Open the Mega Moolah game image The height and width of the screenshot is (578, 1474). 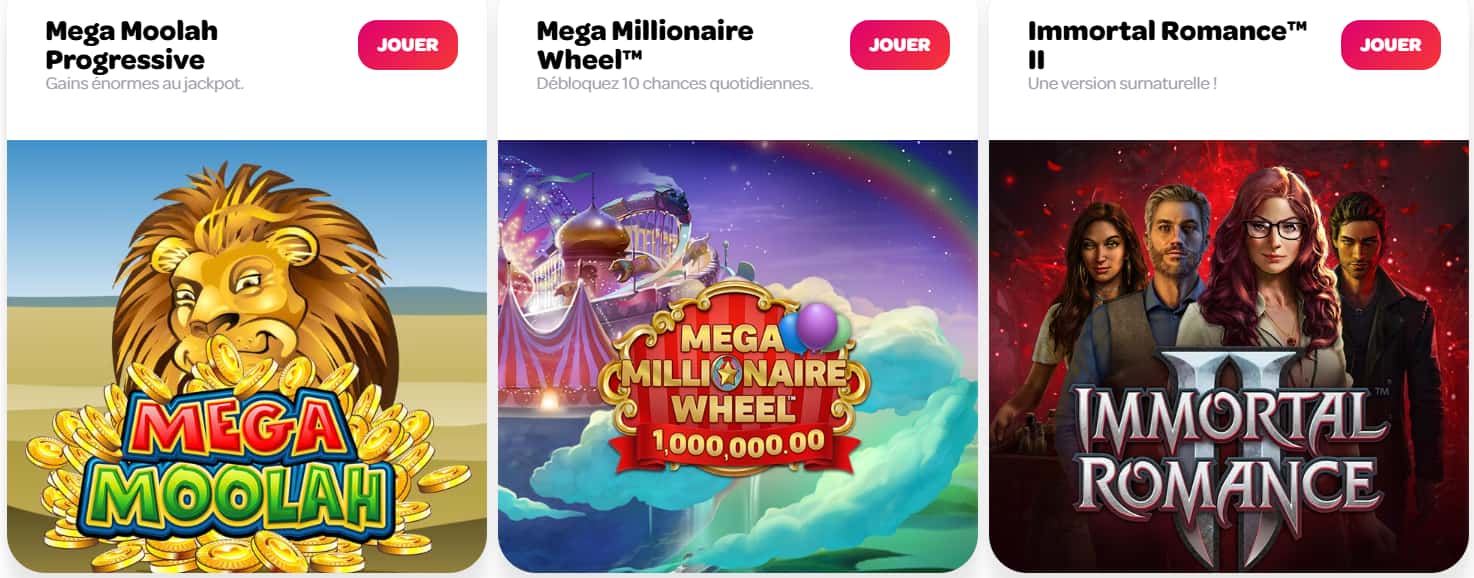tap(246, 356)
